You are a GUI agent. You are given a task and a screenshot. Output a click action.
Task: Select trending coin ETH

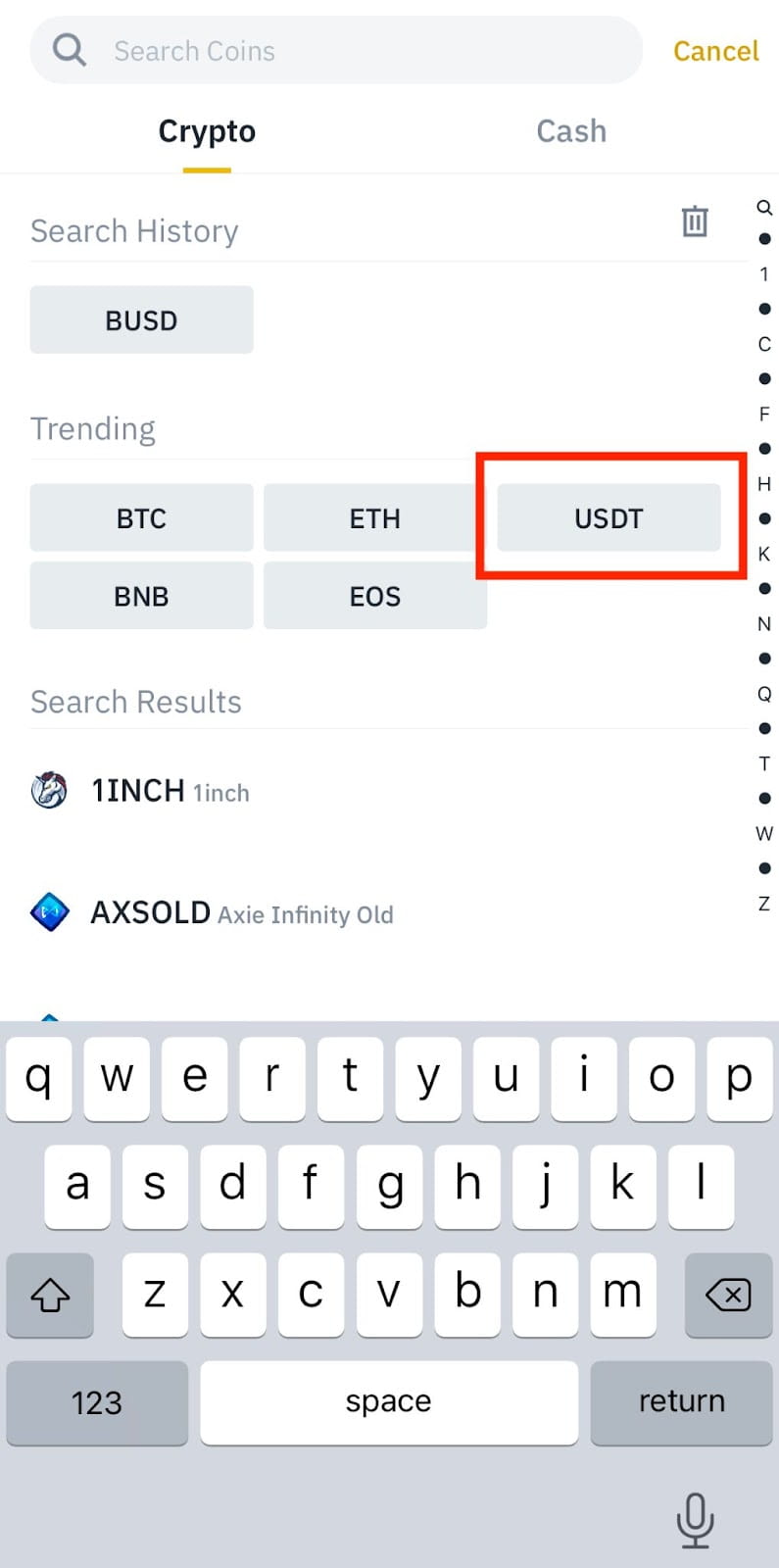point(375,517)
